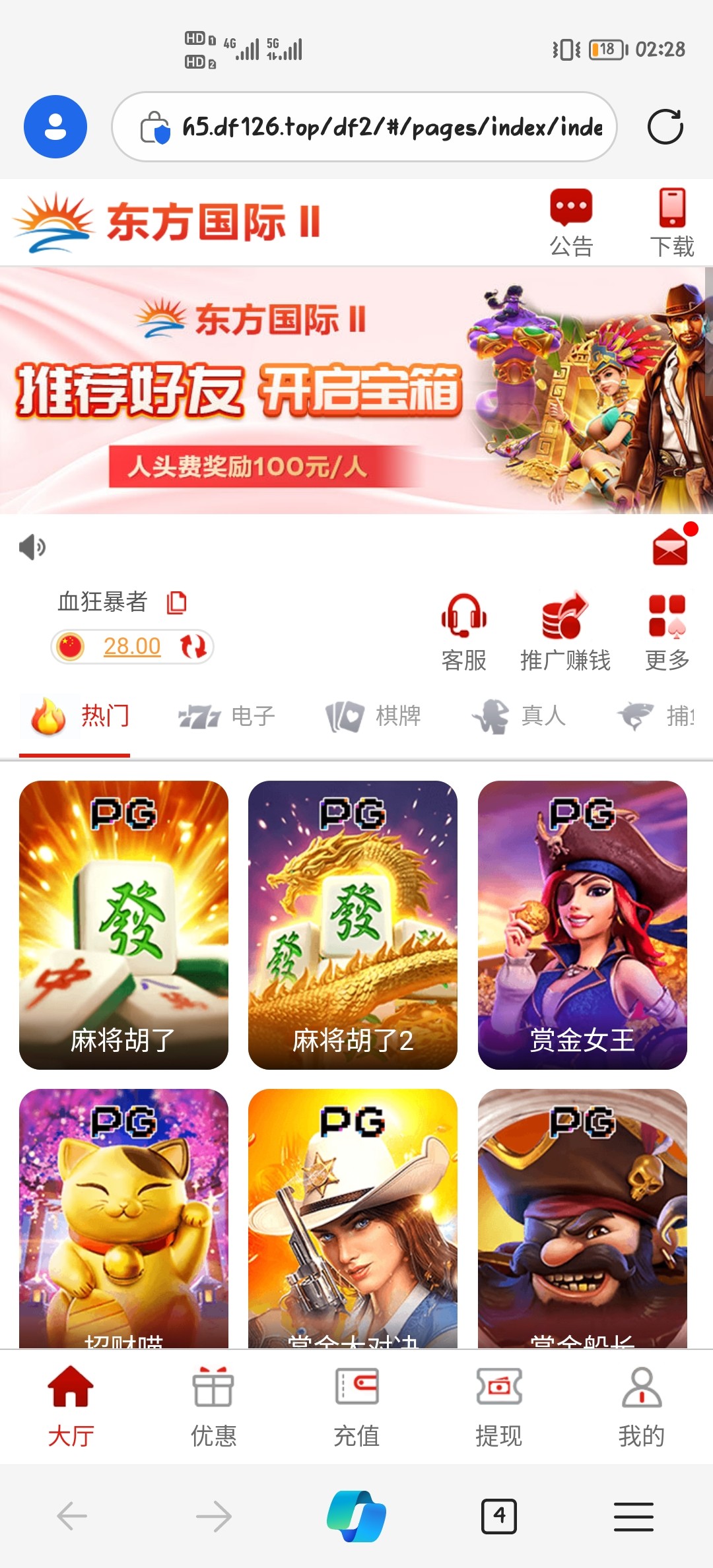Image resolution: width=713 pixels, height=1568 pixels.
Task: Reload the page in the browser
Action: (665, 127)
